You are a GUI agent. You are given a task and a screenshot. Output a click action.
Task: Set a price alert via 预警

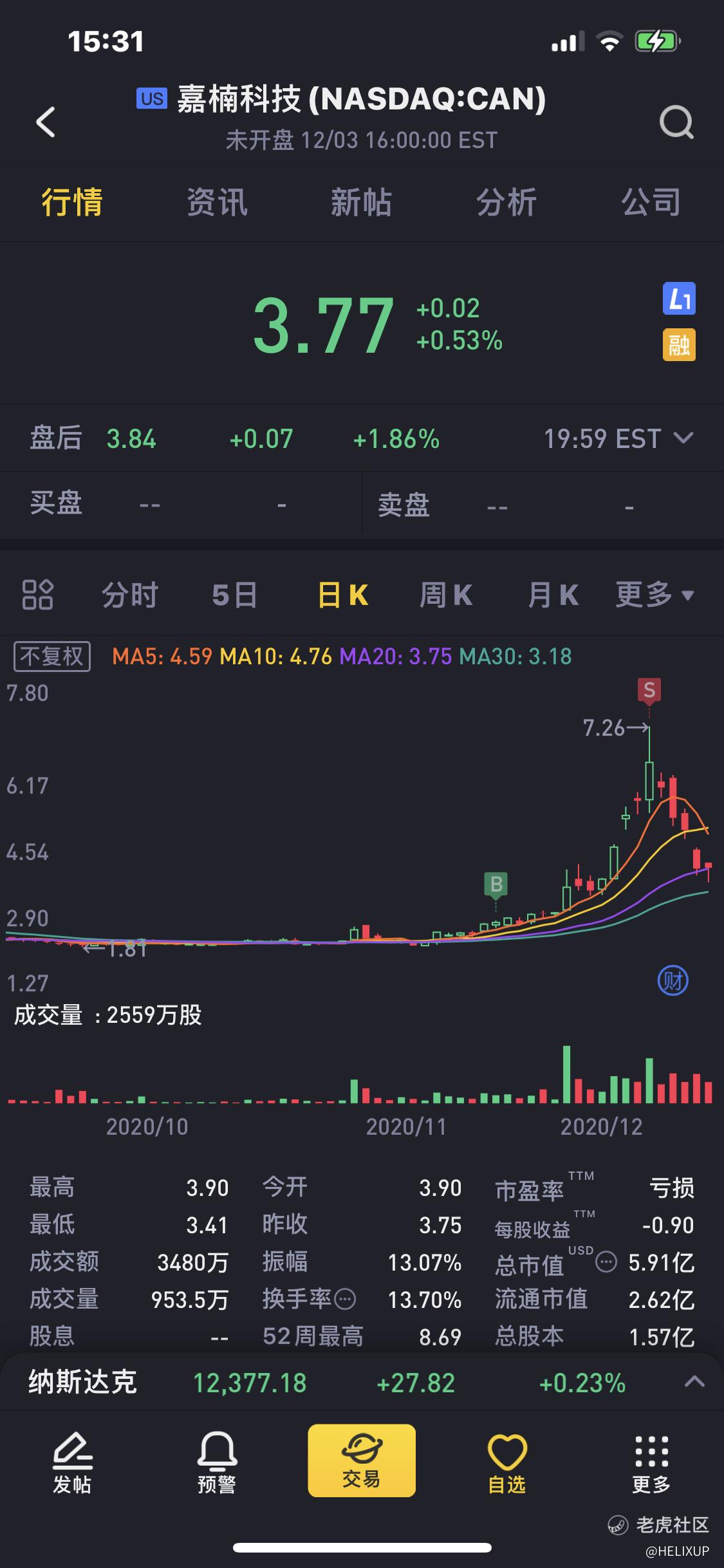217,1464
